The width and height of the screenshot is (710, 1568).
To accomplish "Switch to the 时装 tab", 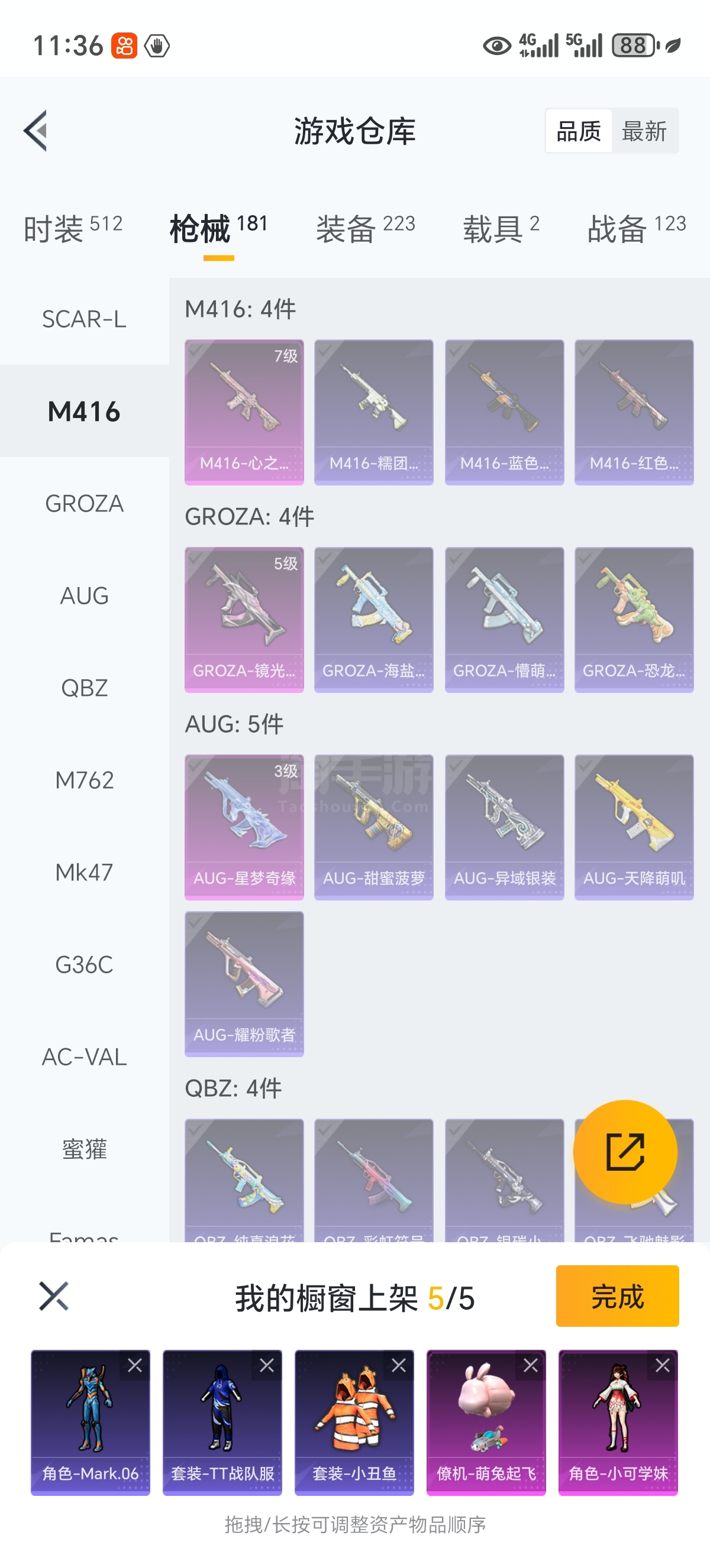I will tap(72, 228).
